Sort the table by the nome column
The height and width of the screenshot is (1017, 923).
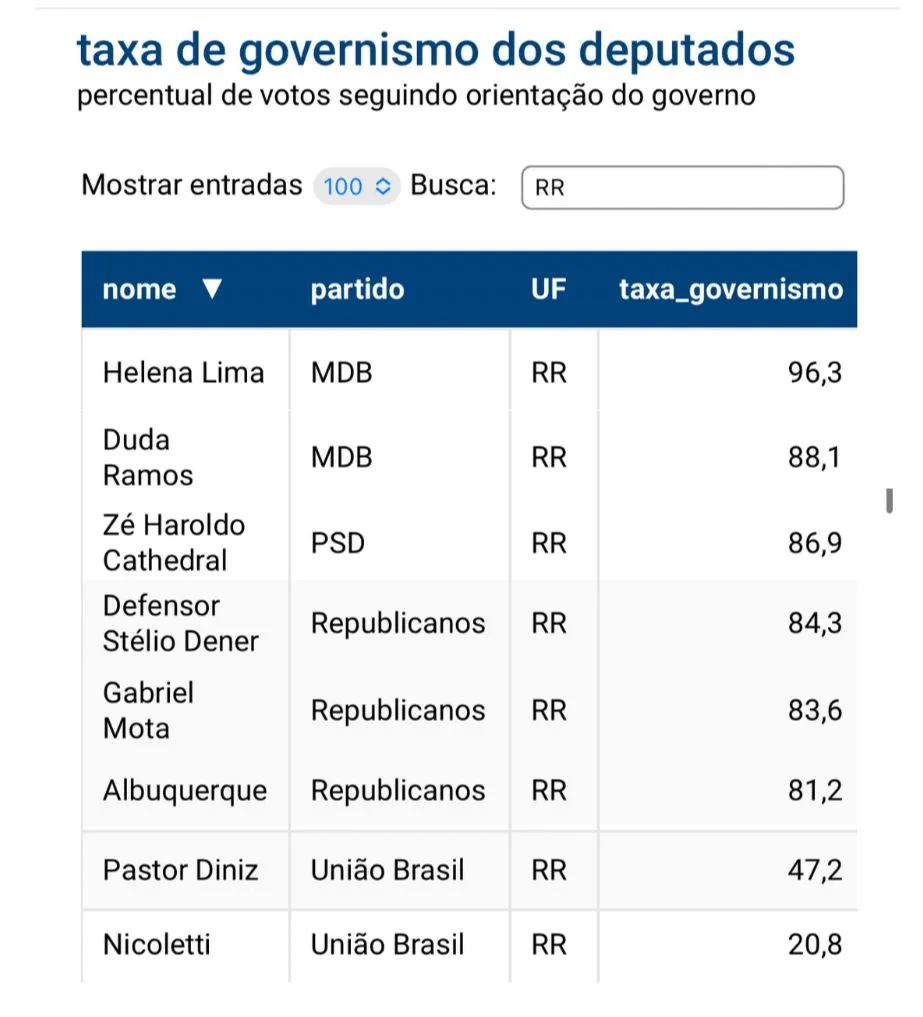(161, 290)
